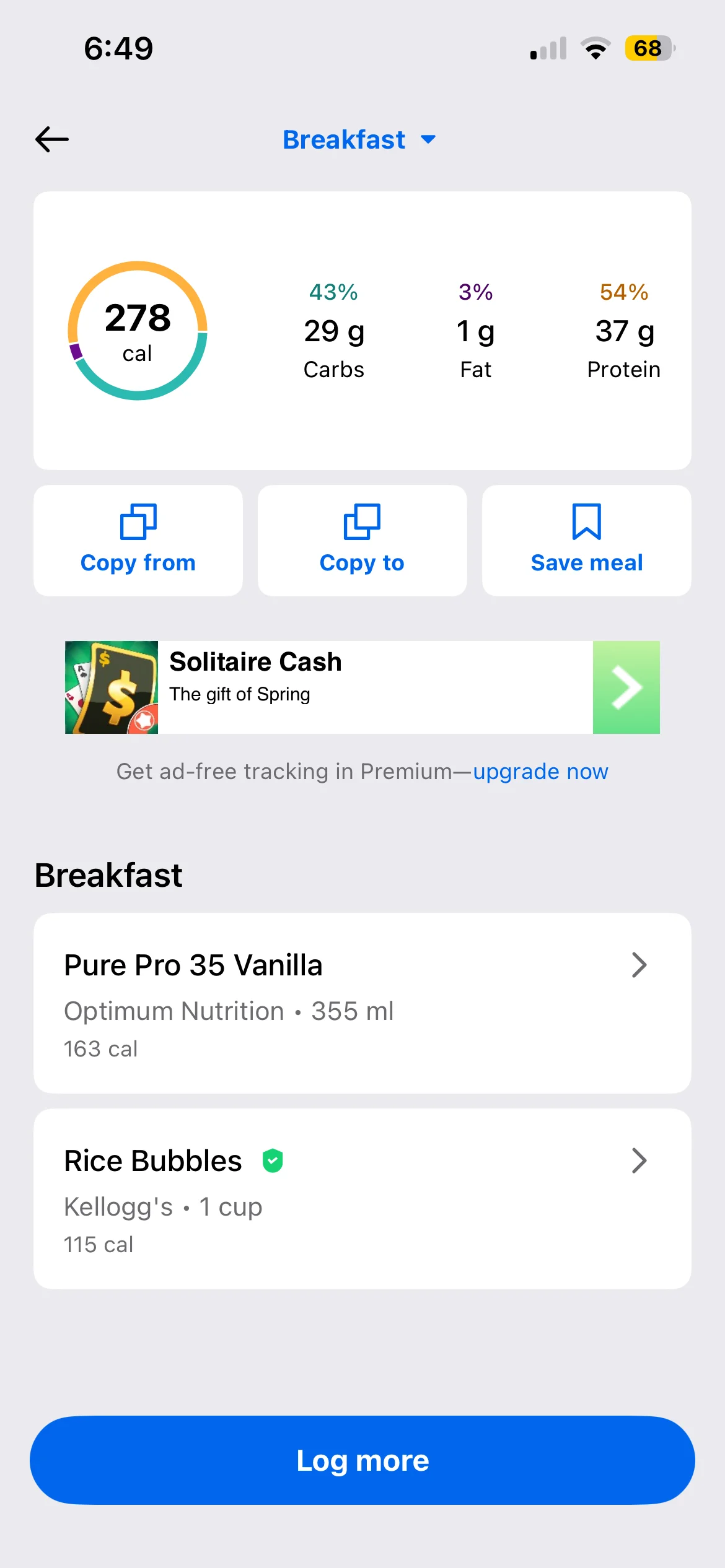Open the Rice Bubbles entry
725x1568 pixels.
(x=362, y=1198)
